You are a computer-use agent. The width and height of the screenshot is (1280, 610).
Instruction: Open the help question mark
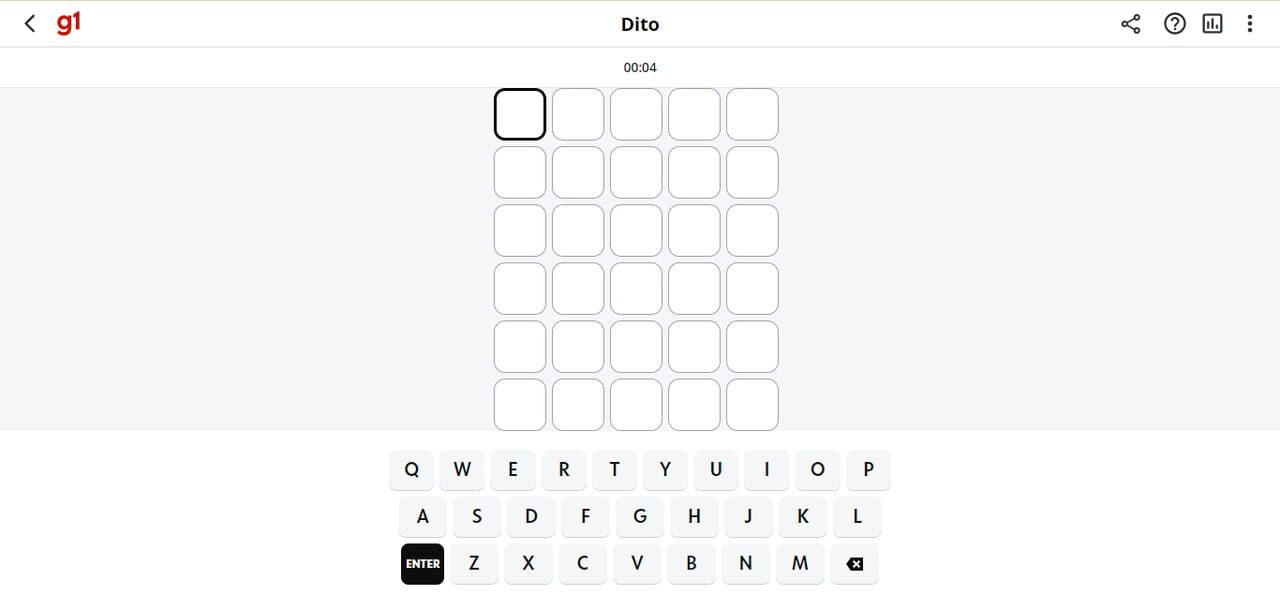1174,24
